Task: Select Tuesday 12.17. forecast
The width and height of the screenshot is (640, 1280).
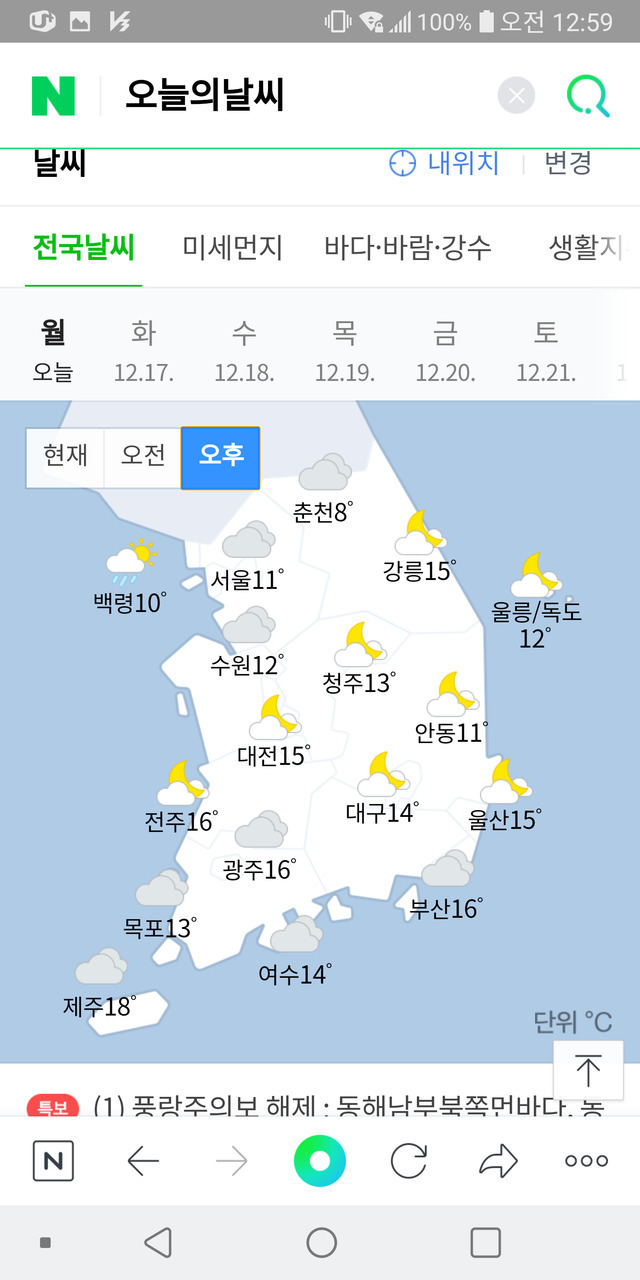Action: click(x=144, y=351)
